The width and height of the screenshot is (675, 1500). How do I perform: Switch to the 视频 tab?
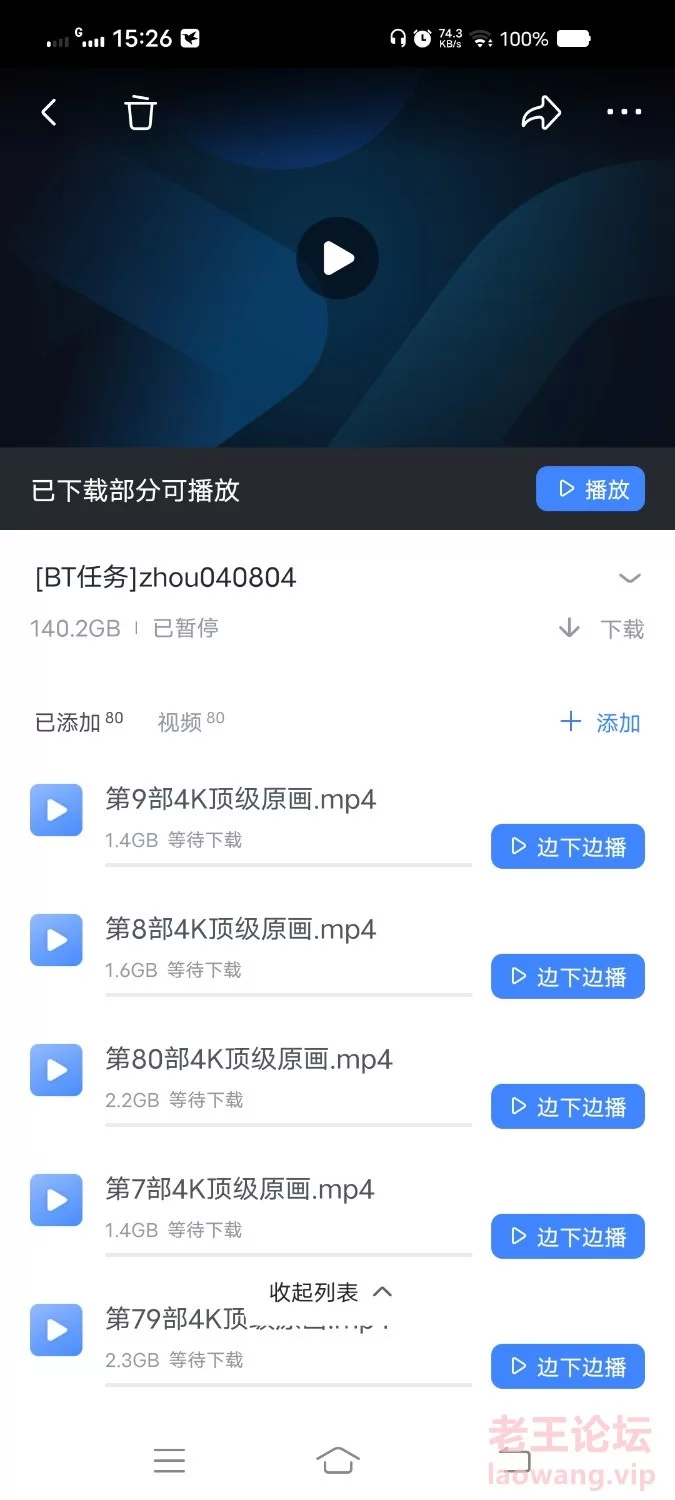pos(190,721)
